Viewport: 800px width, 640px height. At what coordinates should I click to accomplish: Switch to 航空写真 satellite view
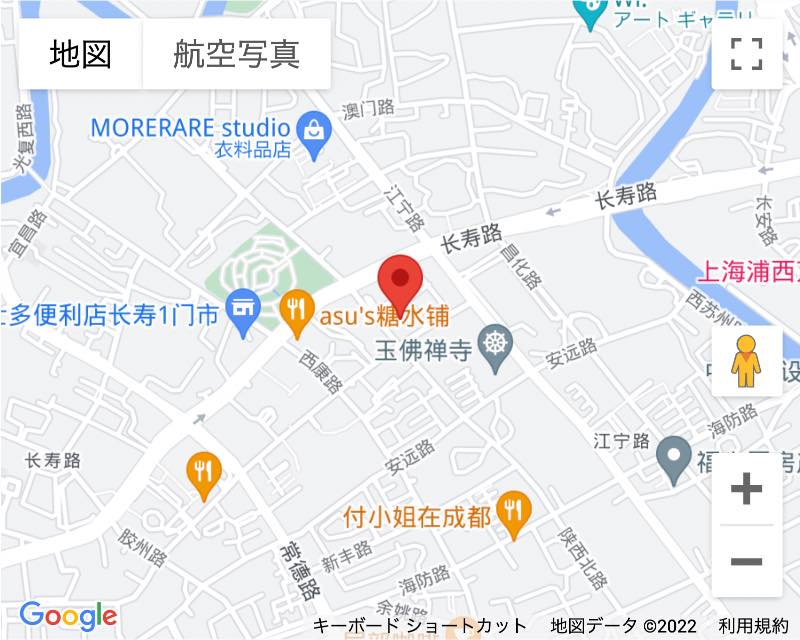236,54
